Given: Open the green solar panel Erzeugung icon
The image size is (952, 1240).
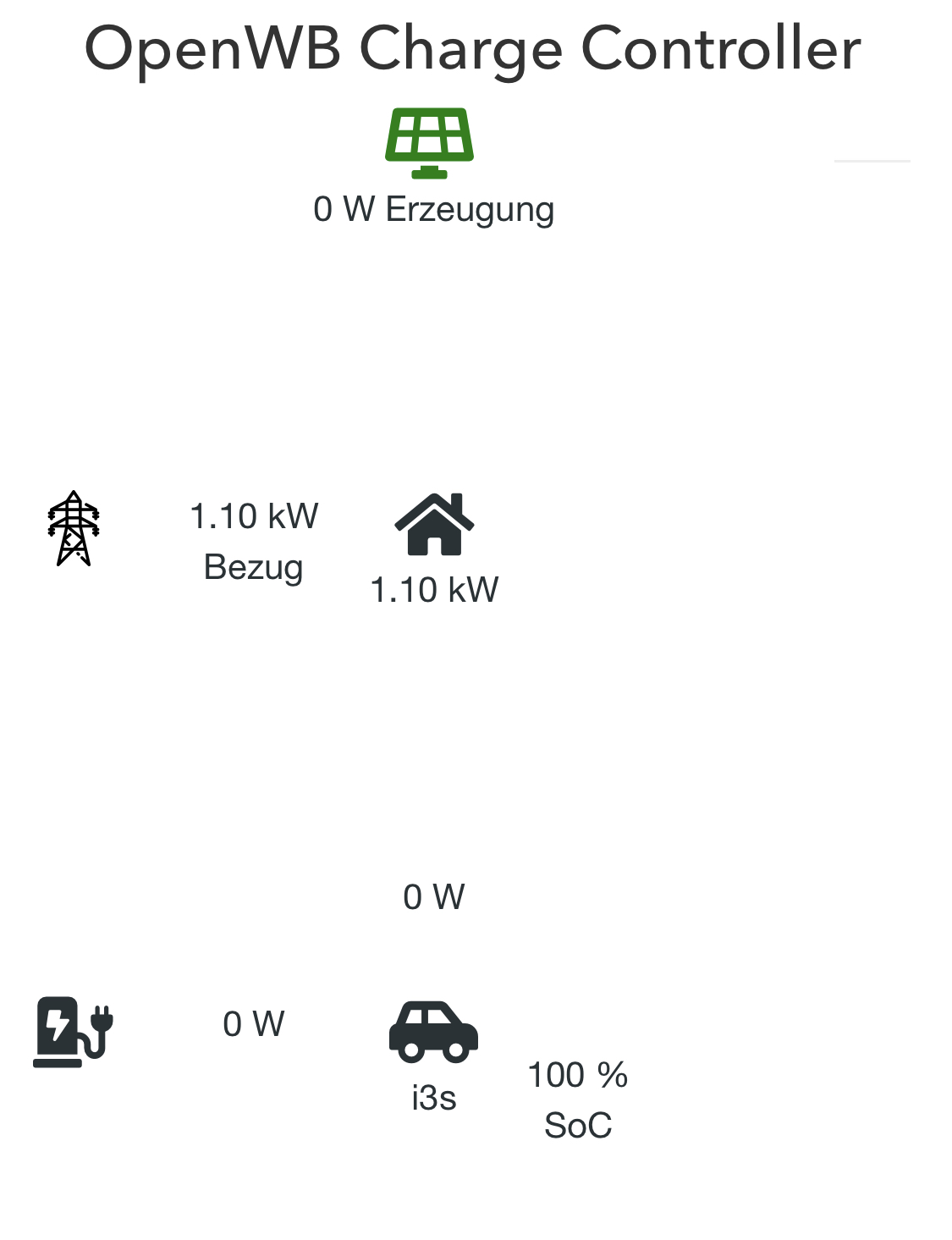Looking at the screenshot, I should 429,143.
